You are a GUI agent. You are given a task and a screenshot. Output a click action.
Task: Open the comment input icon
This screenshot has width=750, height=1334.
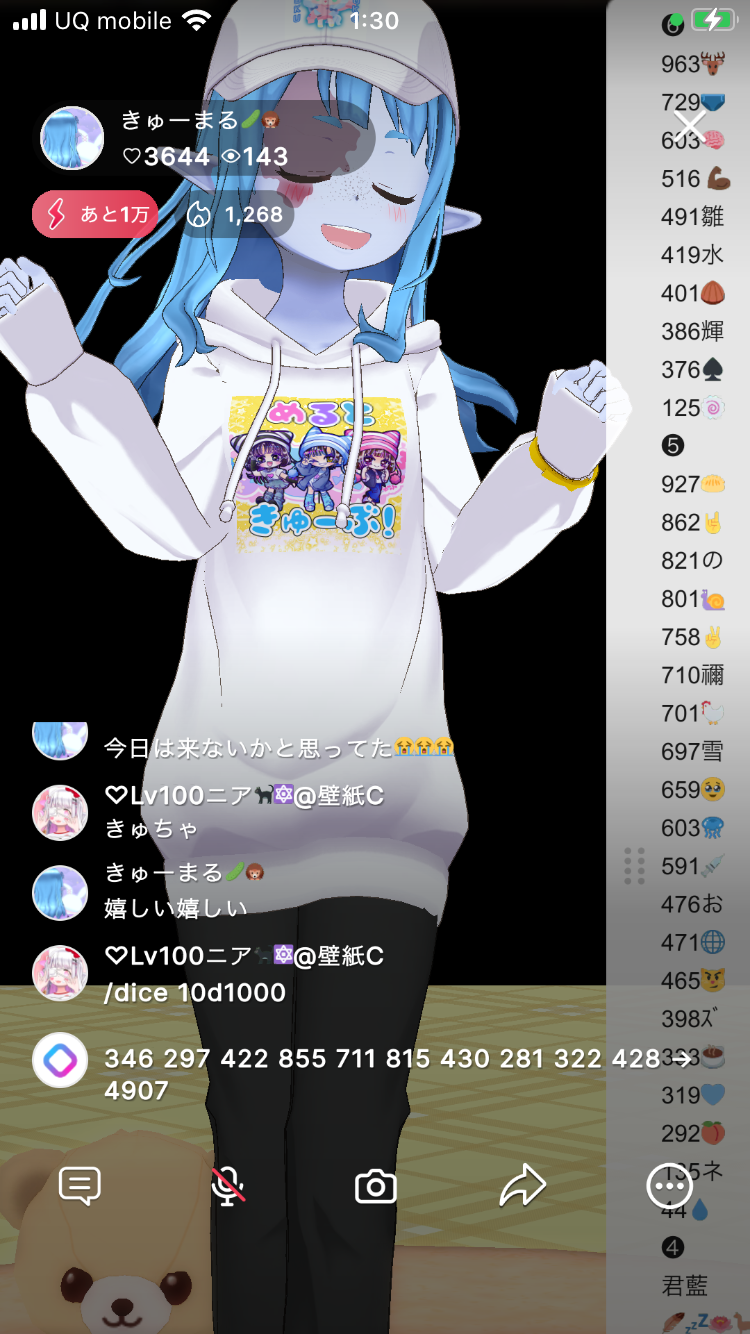click(80, 1186)
